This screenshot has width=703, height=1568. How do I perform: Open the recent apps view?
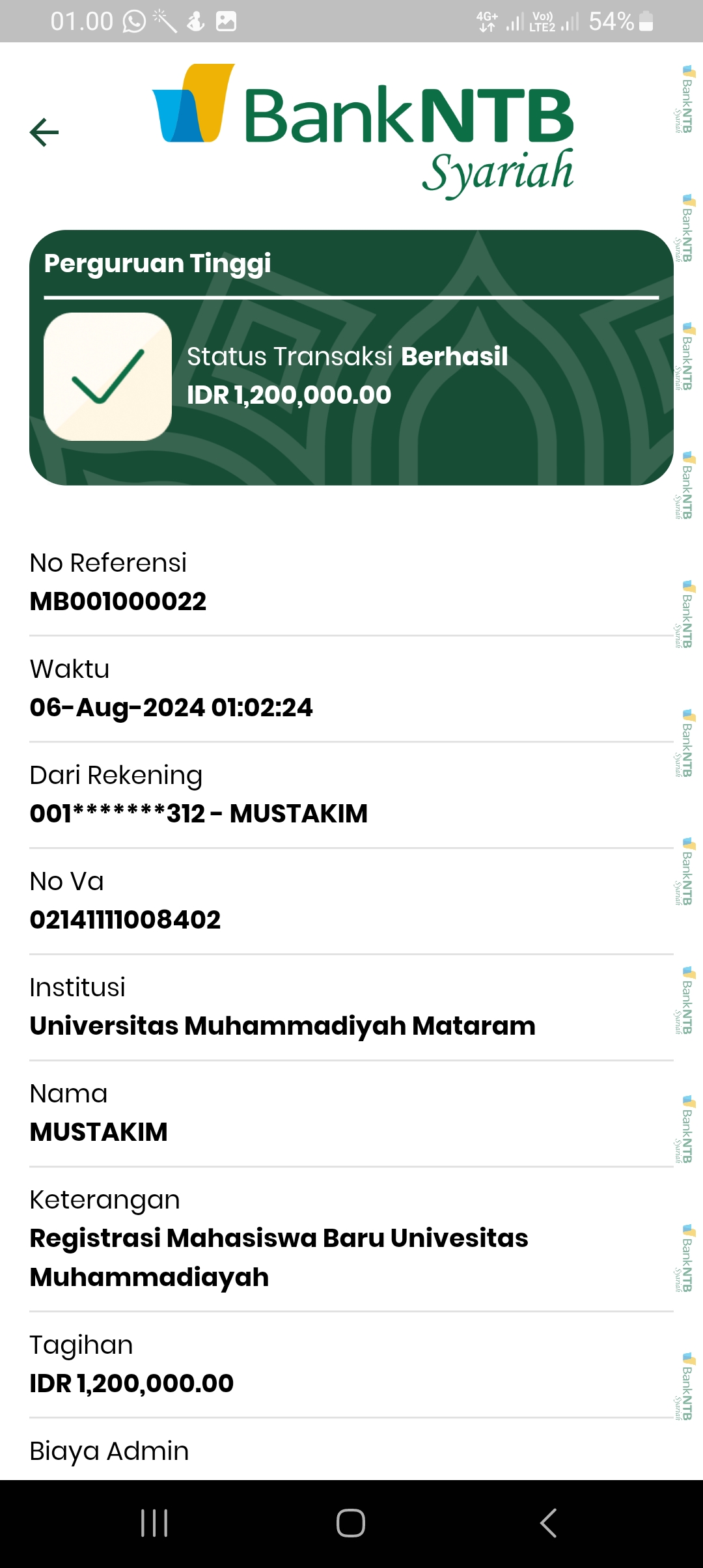tap(154, 1522)
